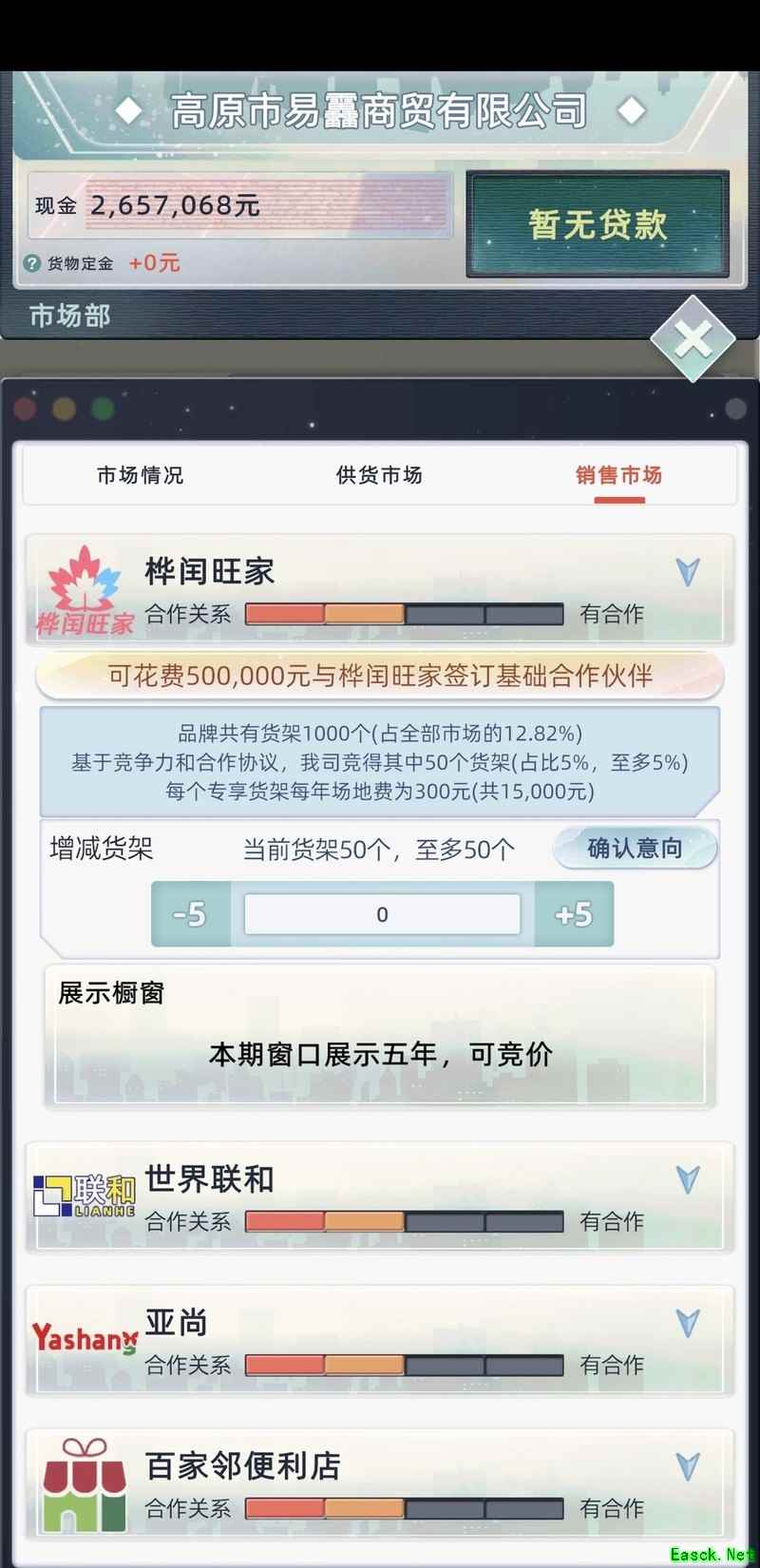Close the 市场部 panel
Screen dimensions: 760x1568
click(693, 339)
